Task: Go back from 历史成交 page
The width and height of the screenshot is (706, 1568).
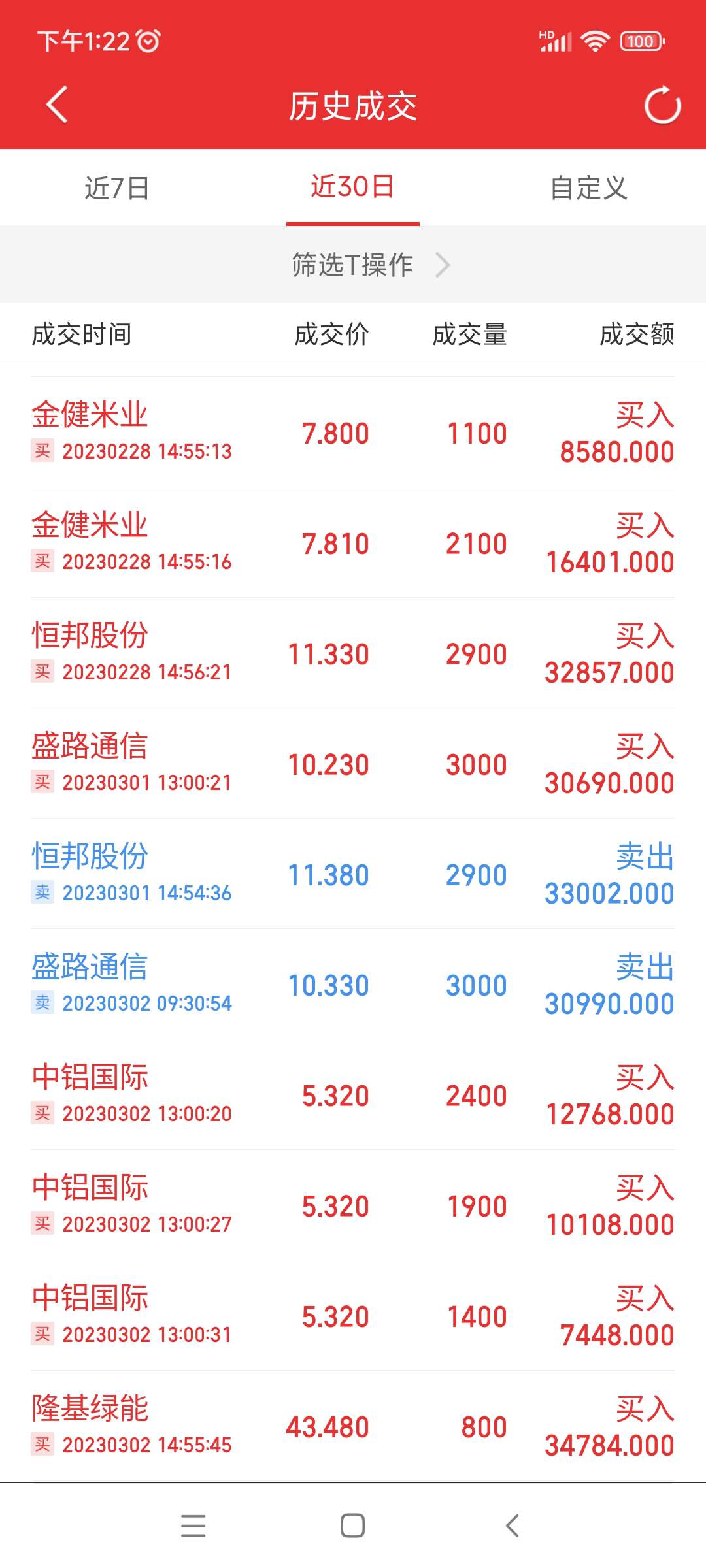Action: coord(57,105)
